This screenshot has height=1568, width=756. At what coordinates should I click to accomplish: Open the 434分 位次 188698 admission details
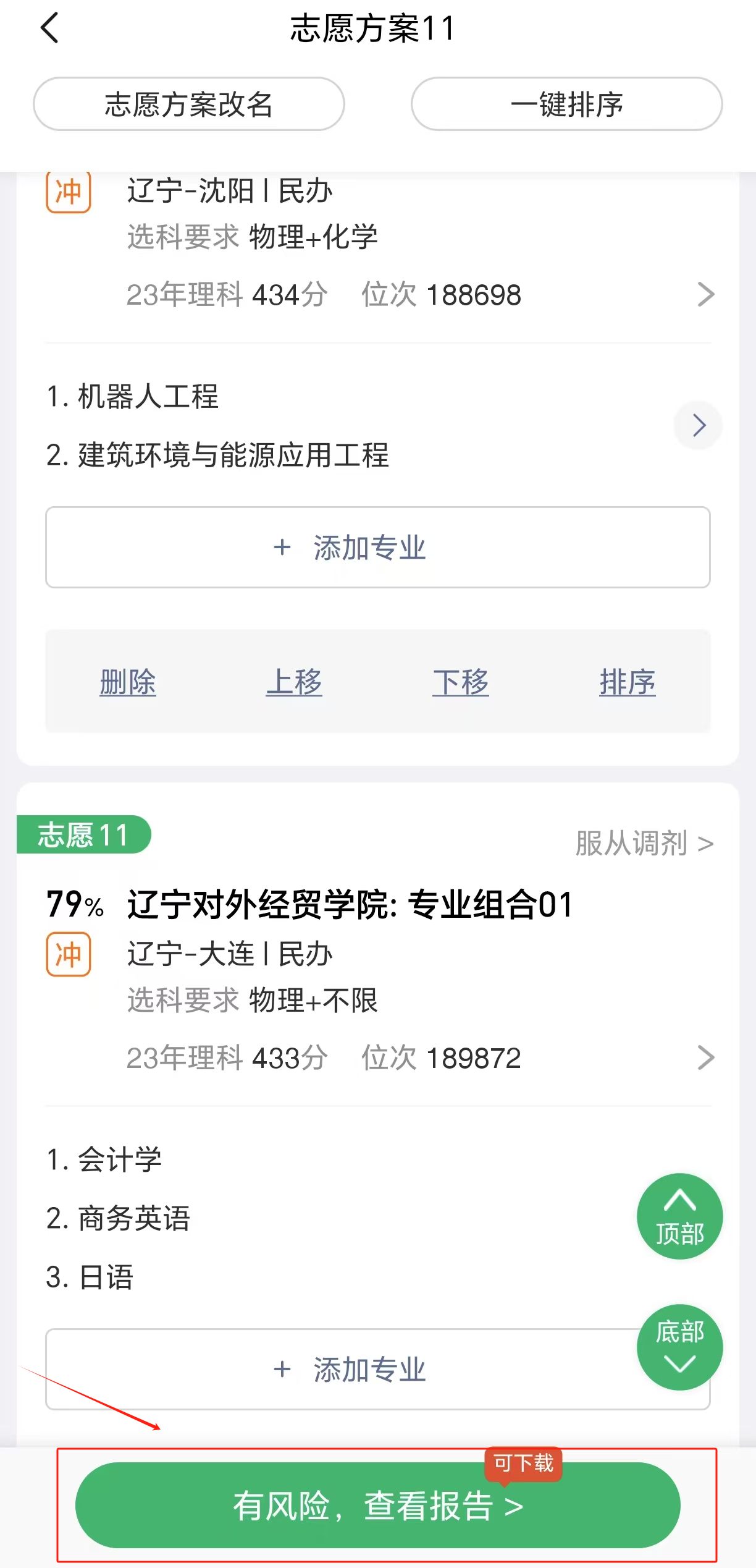click(x=705, y=294)
